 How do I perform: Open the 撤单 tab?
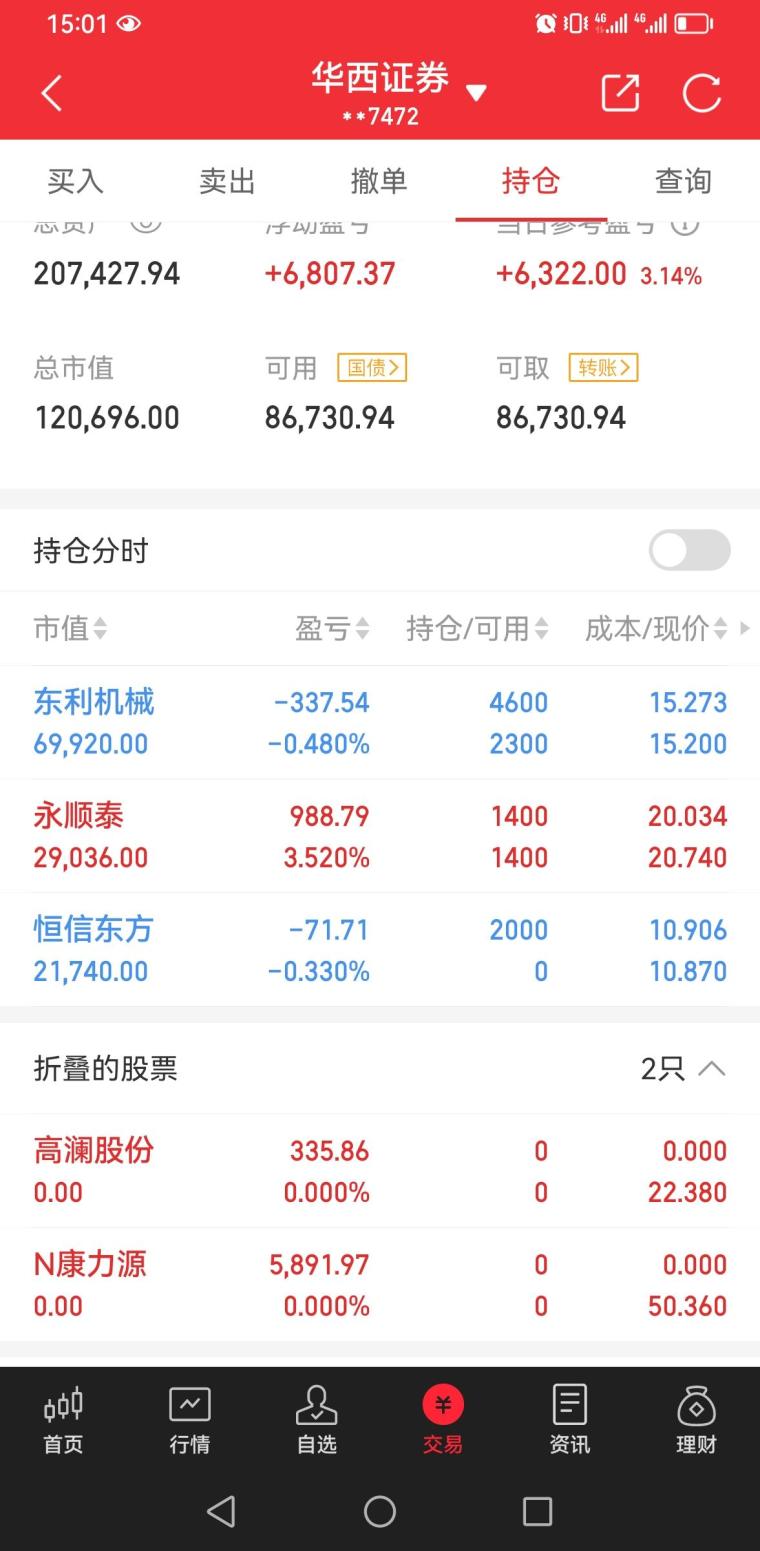click(379, 181)
